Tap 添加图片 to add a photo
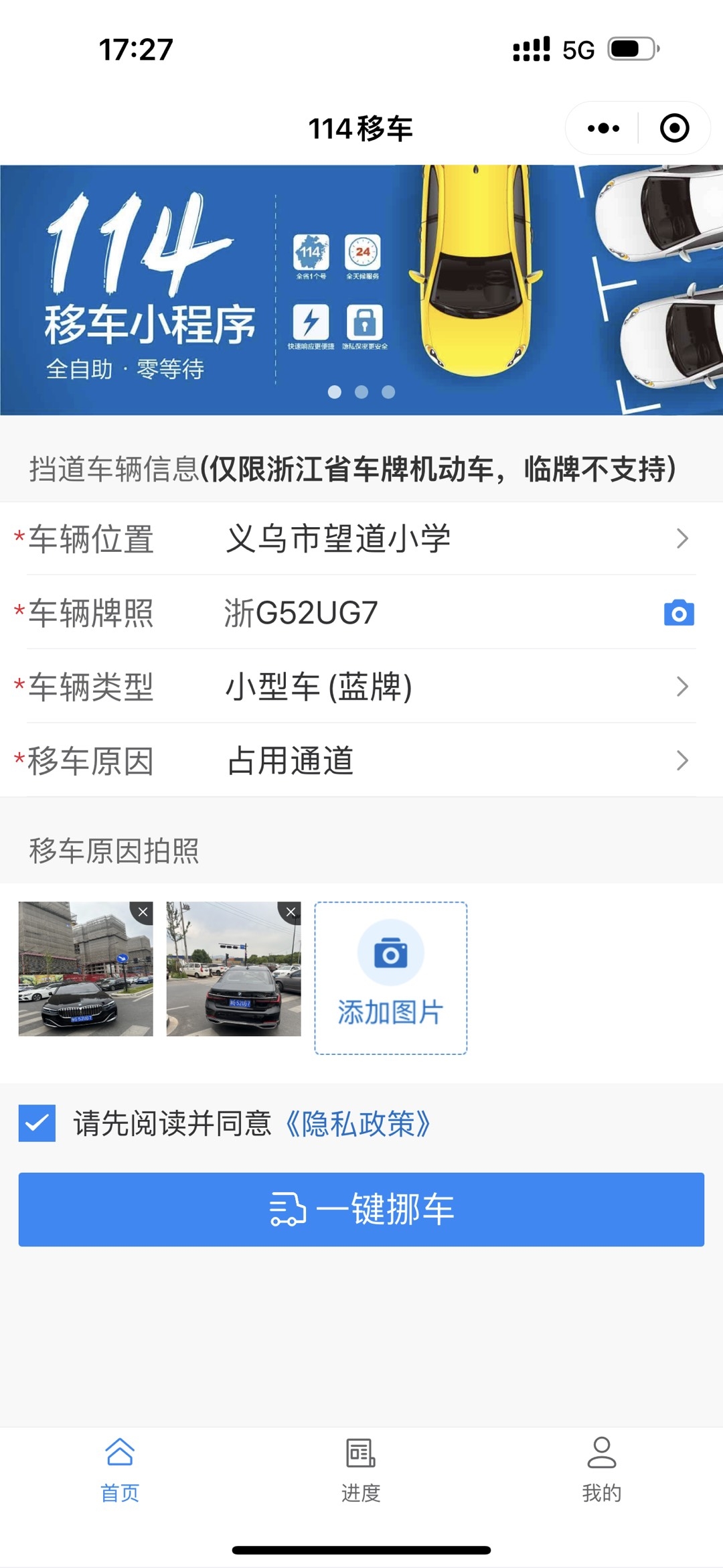The image size is (723, 1568). [391, 978]
